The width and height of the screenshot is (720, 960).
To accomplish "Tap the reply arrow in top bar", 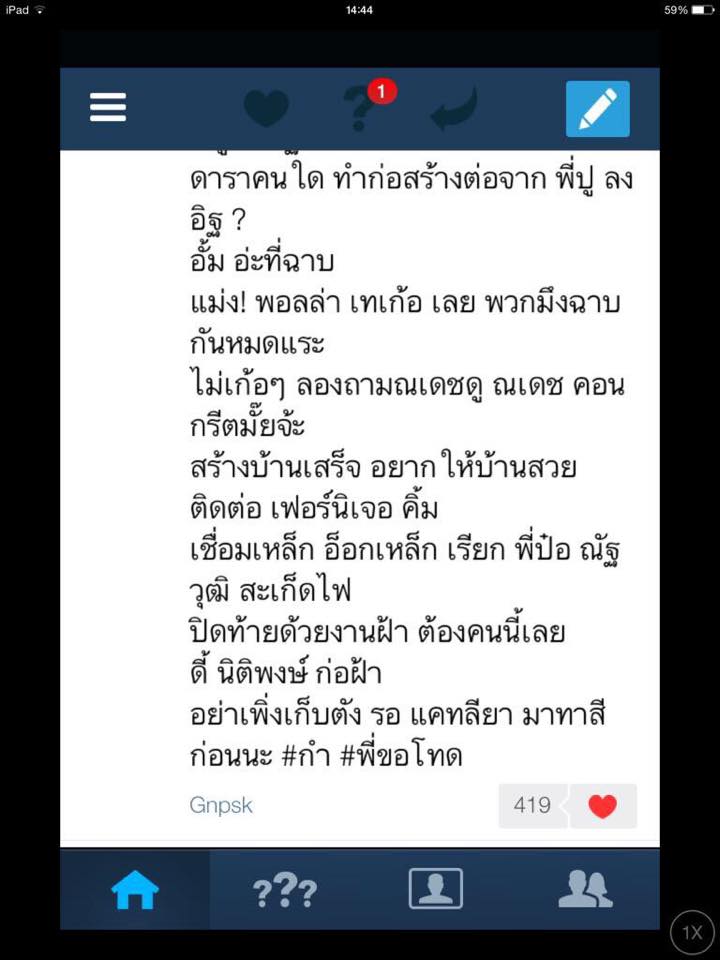I will (x=454, y=108).
